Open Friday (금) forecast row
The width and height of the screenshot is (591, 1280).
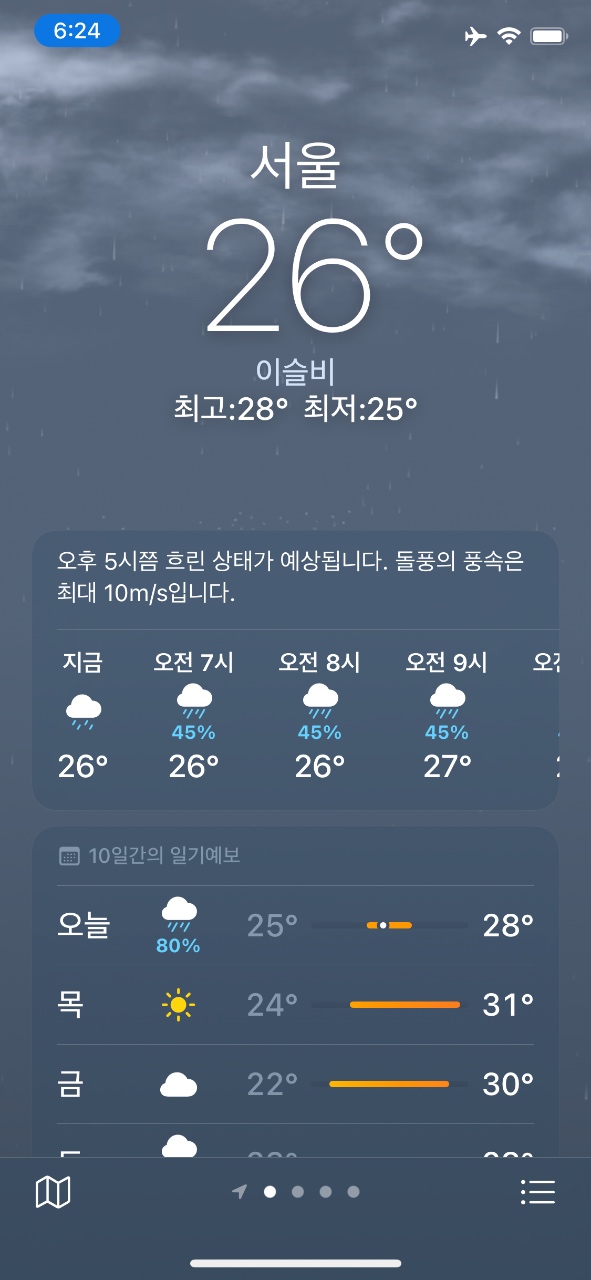(296, 1083)
